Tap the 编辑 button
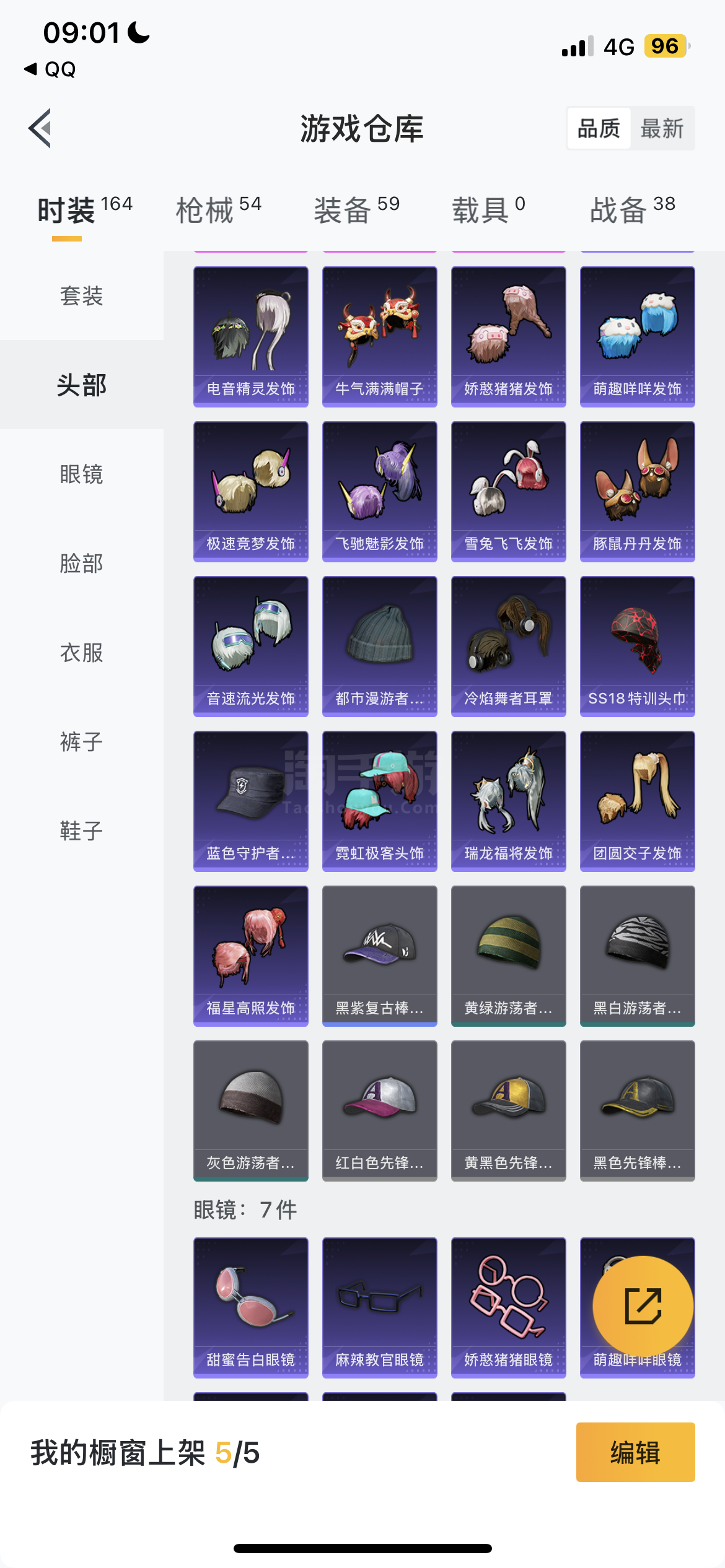 (x=636, y=1452)
